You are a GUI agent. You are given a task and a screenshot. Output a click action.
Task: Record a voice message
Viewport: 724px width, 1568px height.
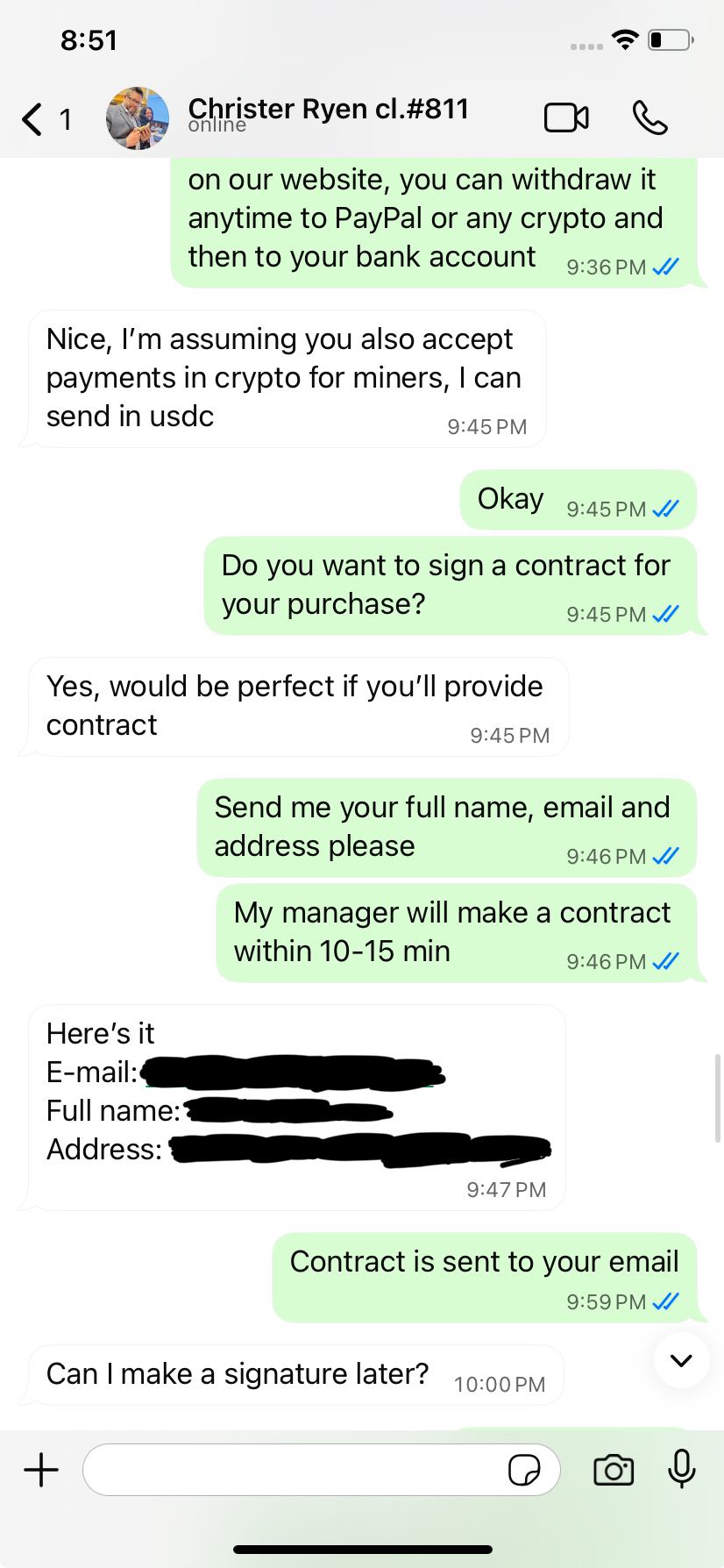tap(682, 1470)
